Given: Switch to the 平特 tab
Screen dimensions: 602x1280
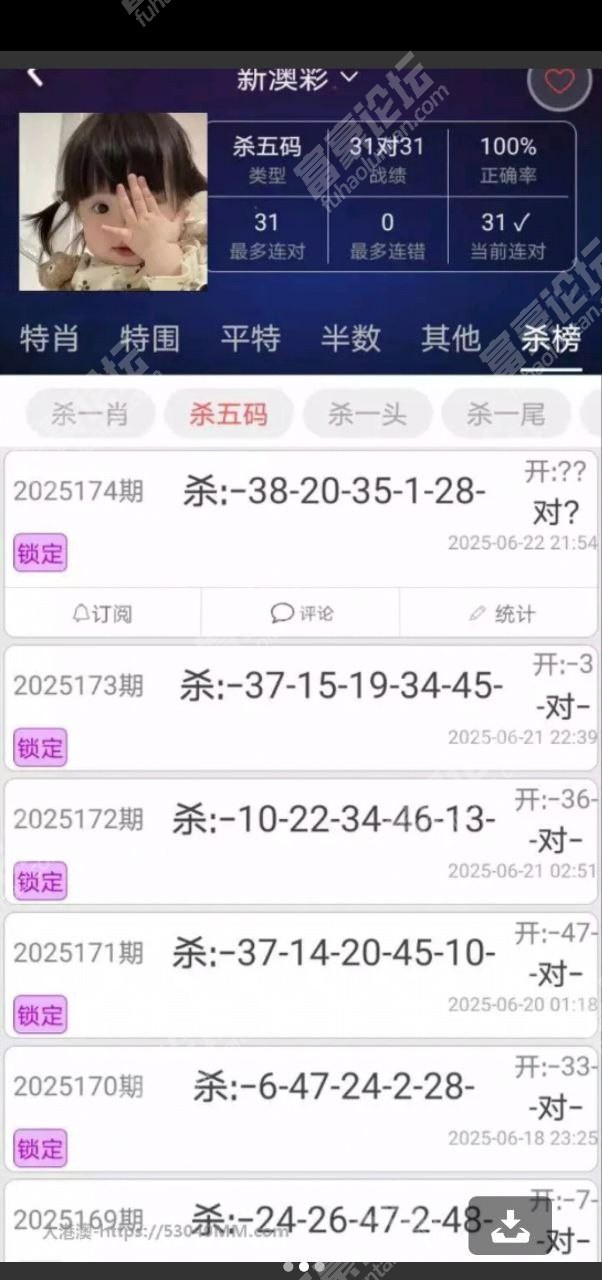Looking at the screenshot, I should click(250, 339).
